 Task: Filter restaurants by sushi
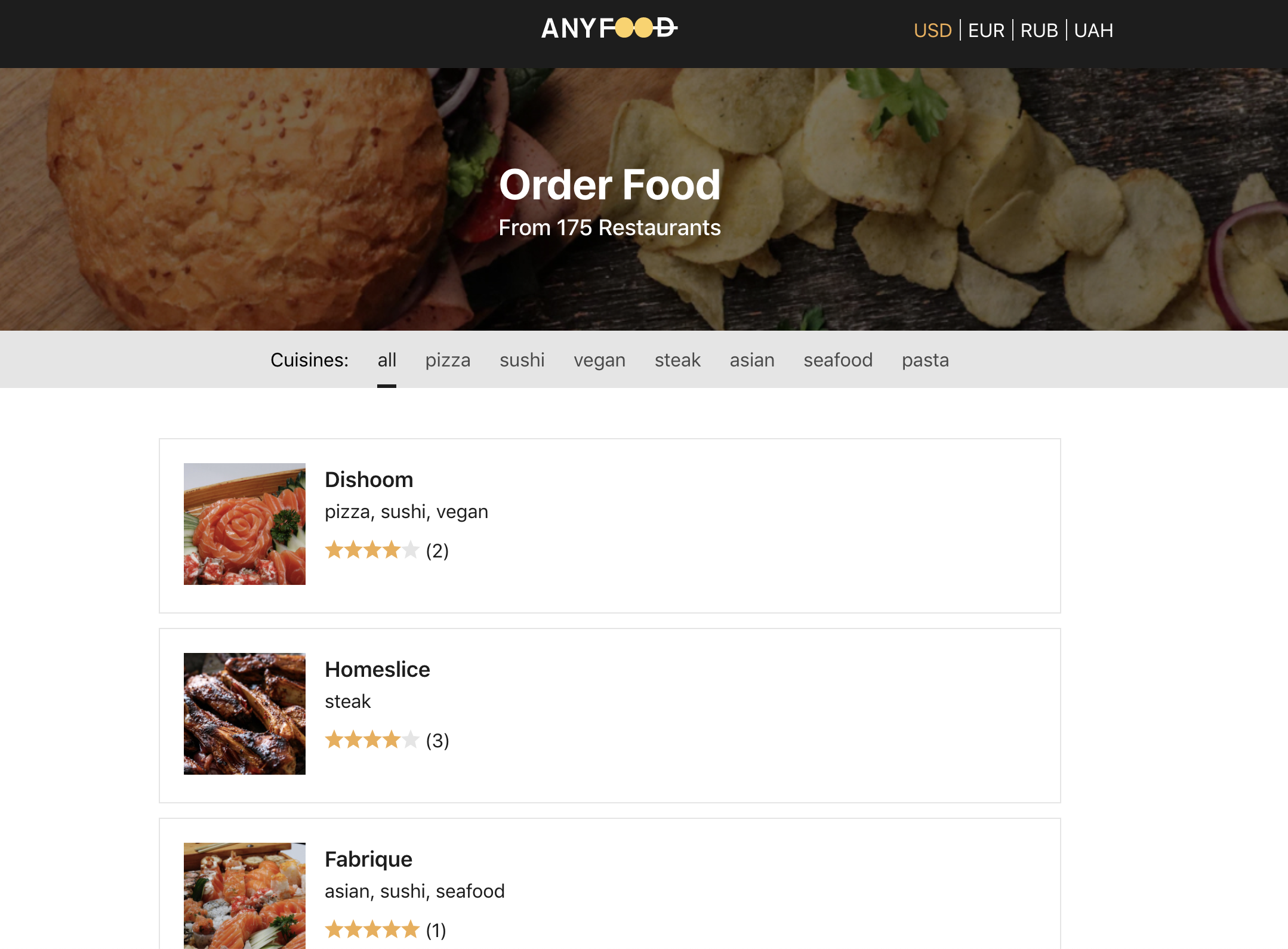click(x=522, y=360)
